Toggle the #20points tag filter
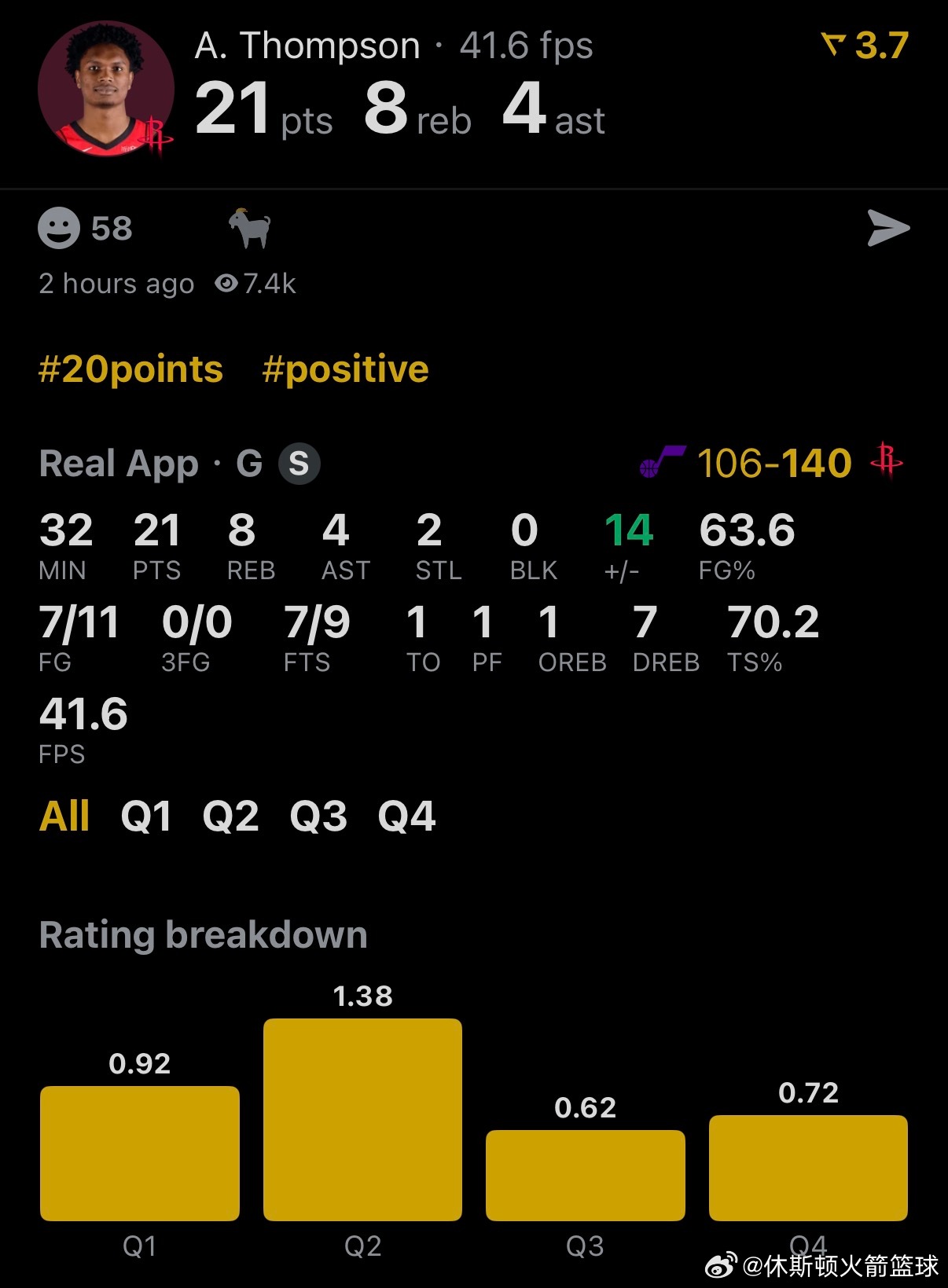 (130, 368)
